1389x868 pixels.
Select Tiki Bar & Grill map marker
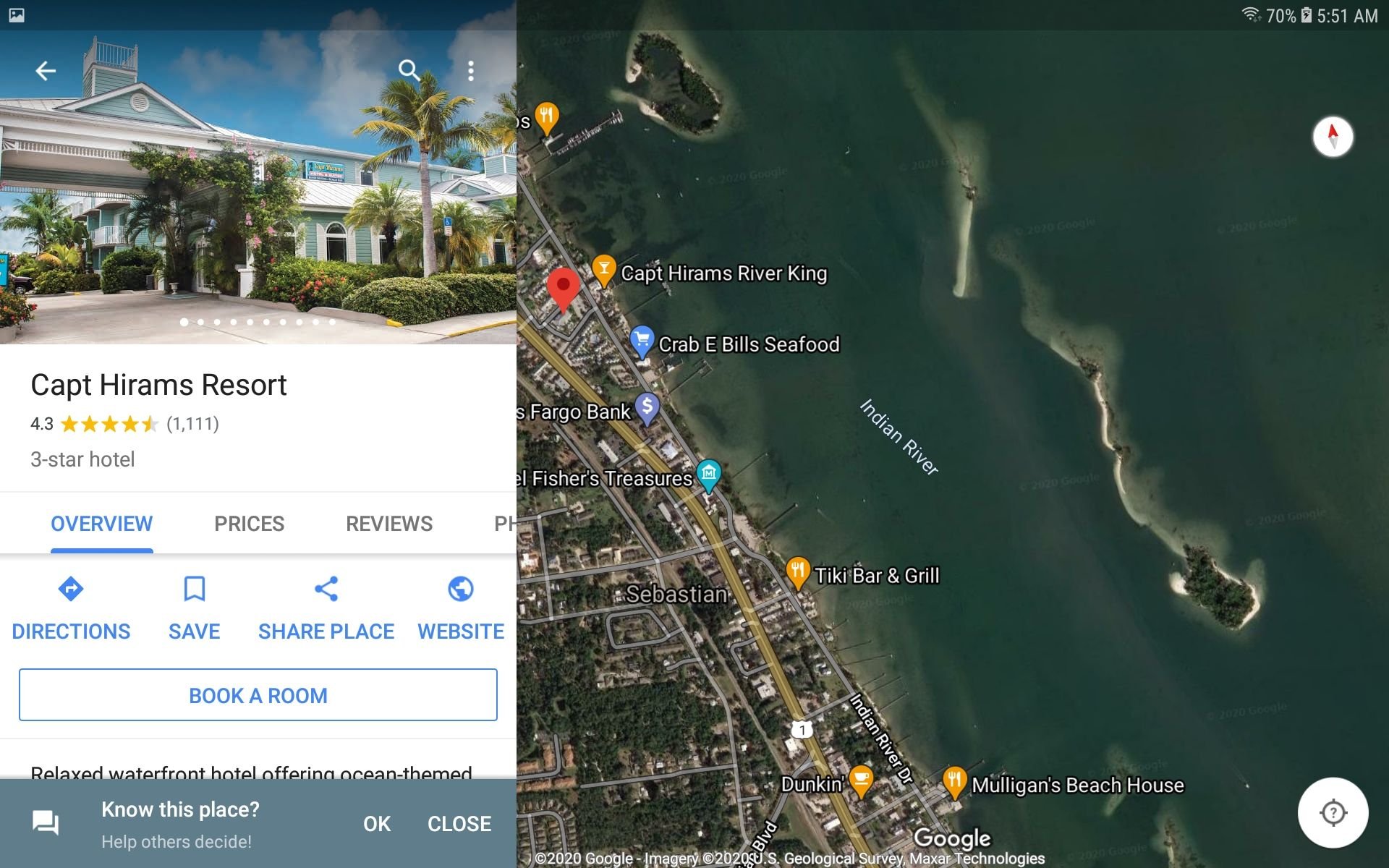tap(797, 571)
